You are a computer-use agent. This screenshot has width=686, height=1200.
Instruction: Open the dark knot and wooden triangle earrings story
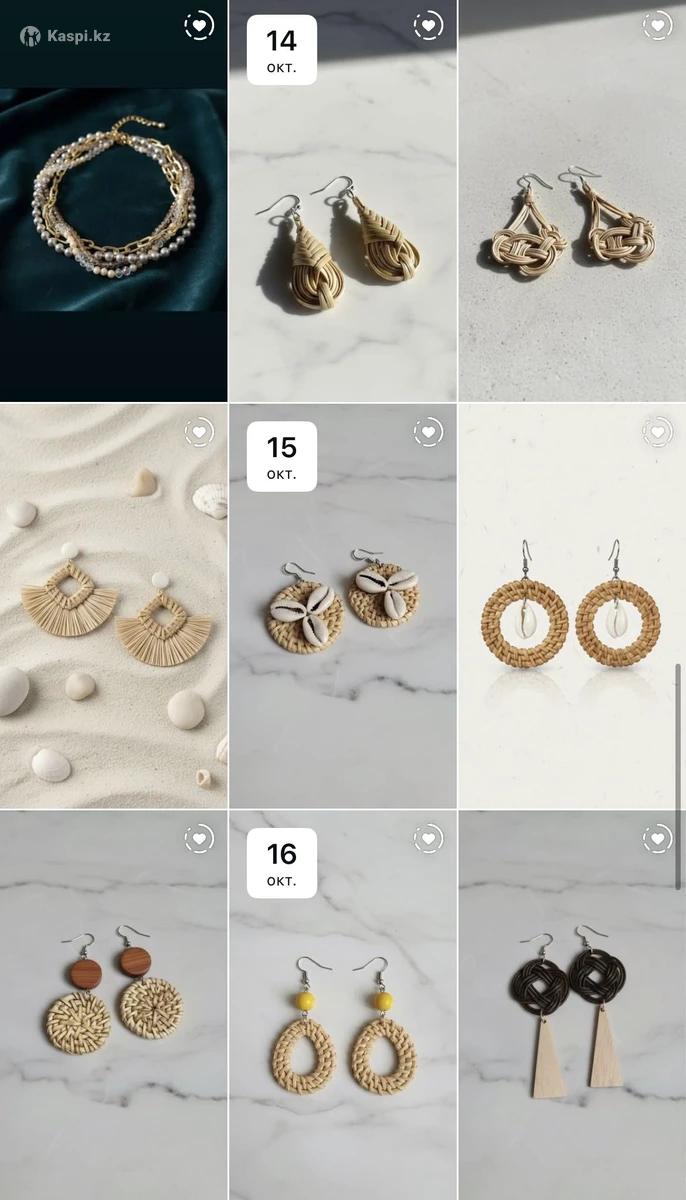click(x=572, y=1010)
